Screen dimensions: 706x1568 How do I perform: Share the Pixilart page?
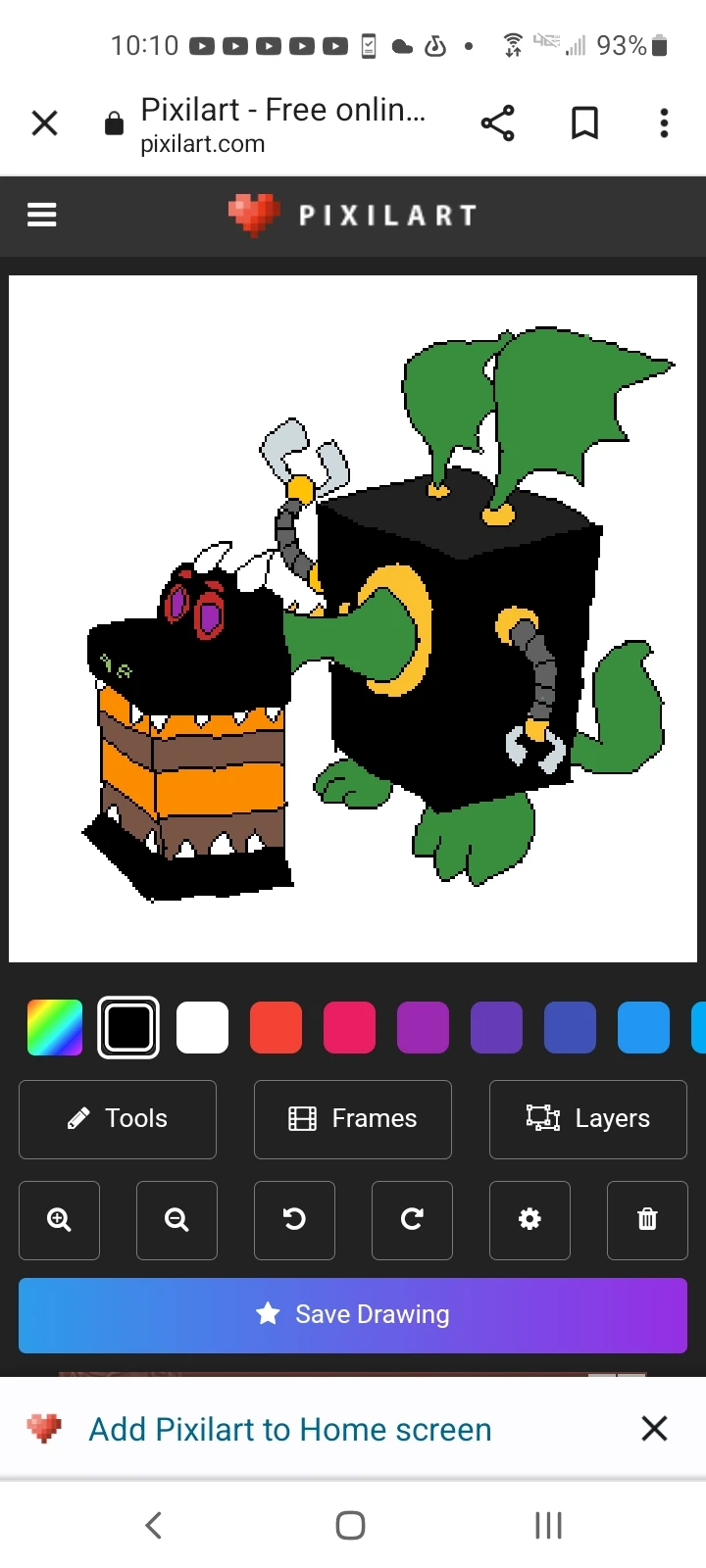(x=497, y=123)
